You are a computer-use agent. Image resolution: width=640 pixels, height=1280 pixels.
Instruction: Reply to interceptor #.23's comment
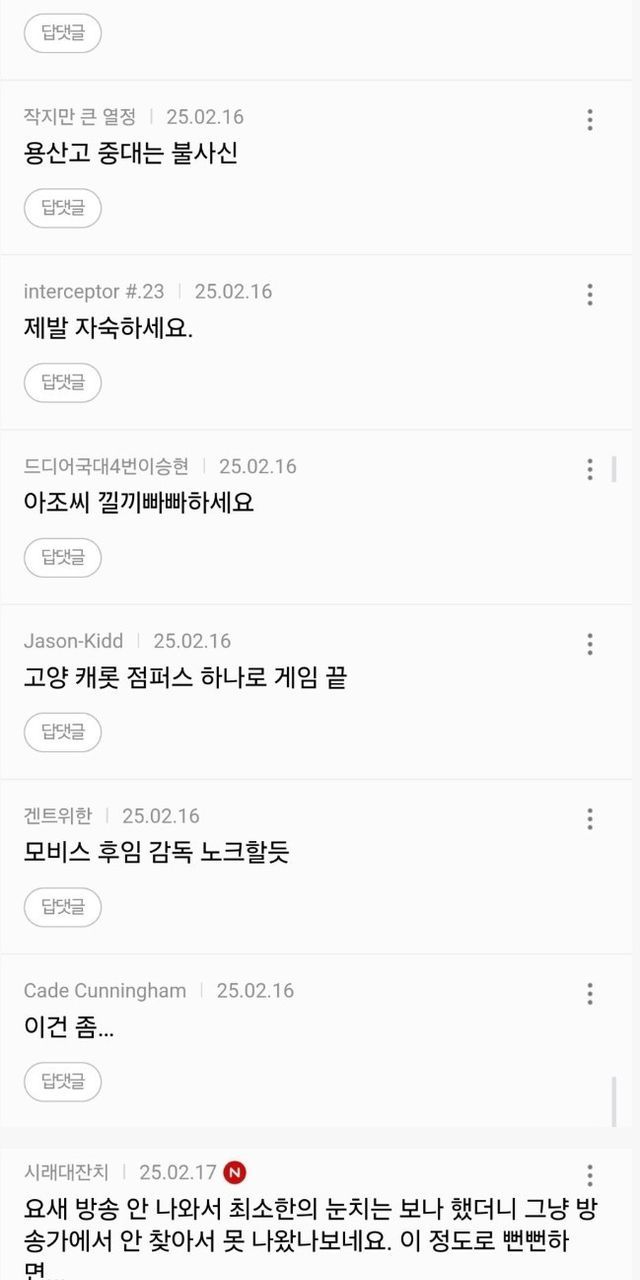62,382
